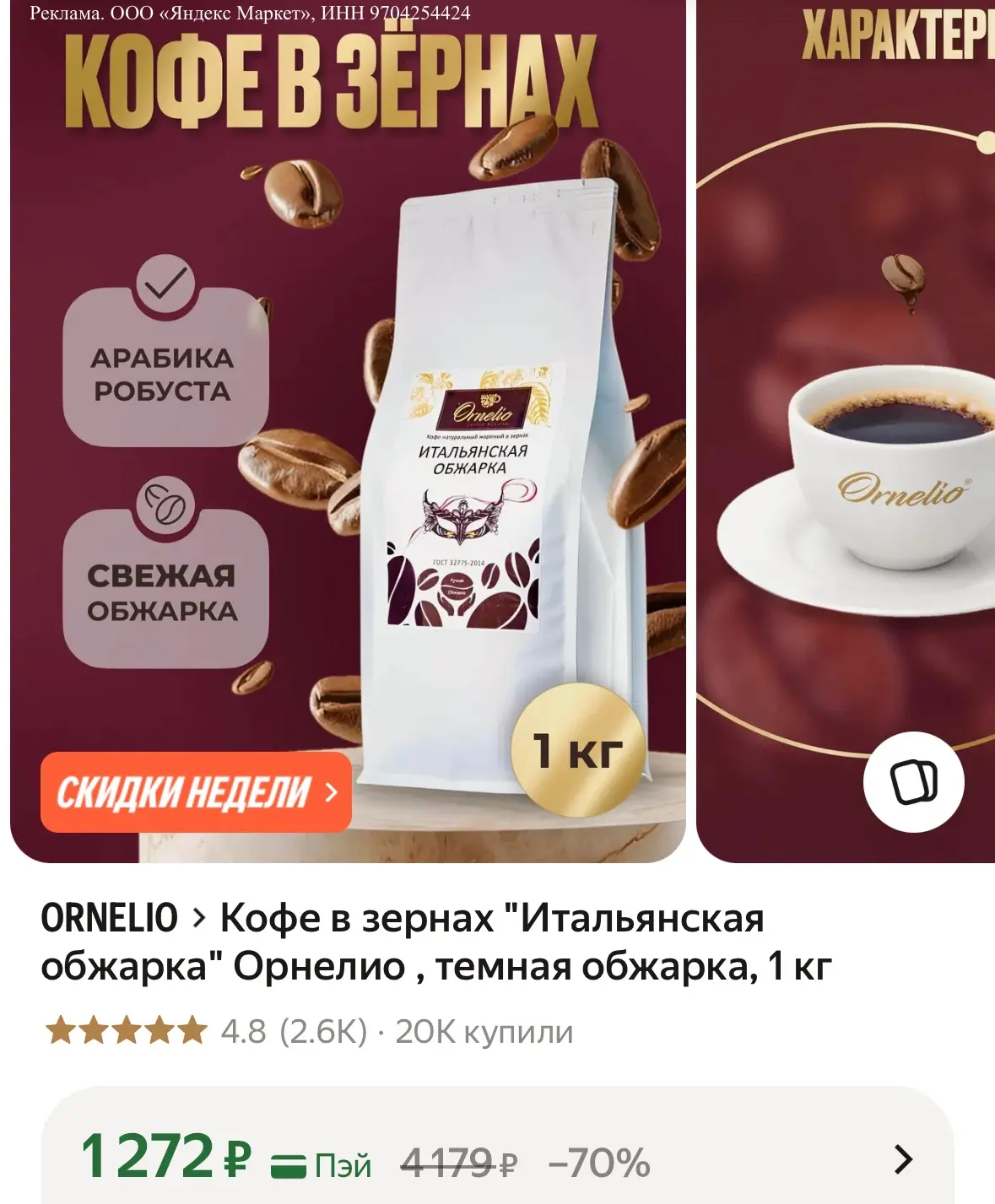Viewport: 995px width, 1204px height.
Task: Open the ORNELIO brand link
Action: coord(123,918)
